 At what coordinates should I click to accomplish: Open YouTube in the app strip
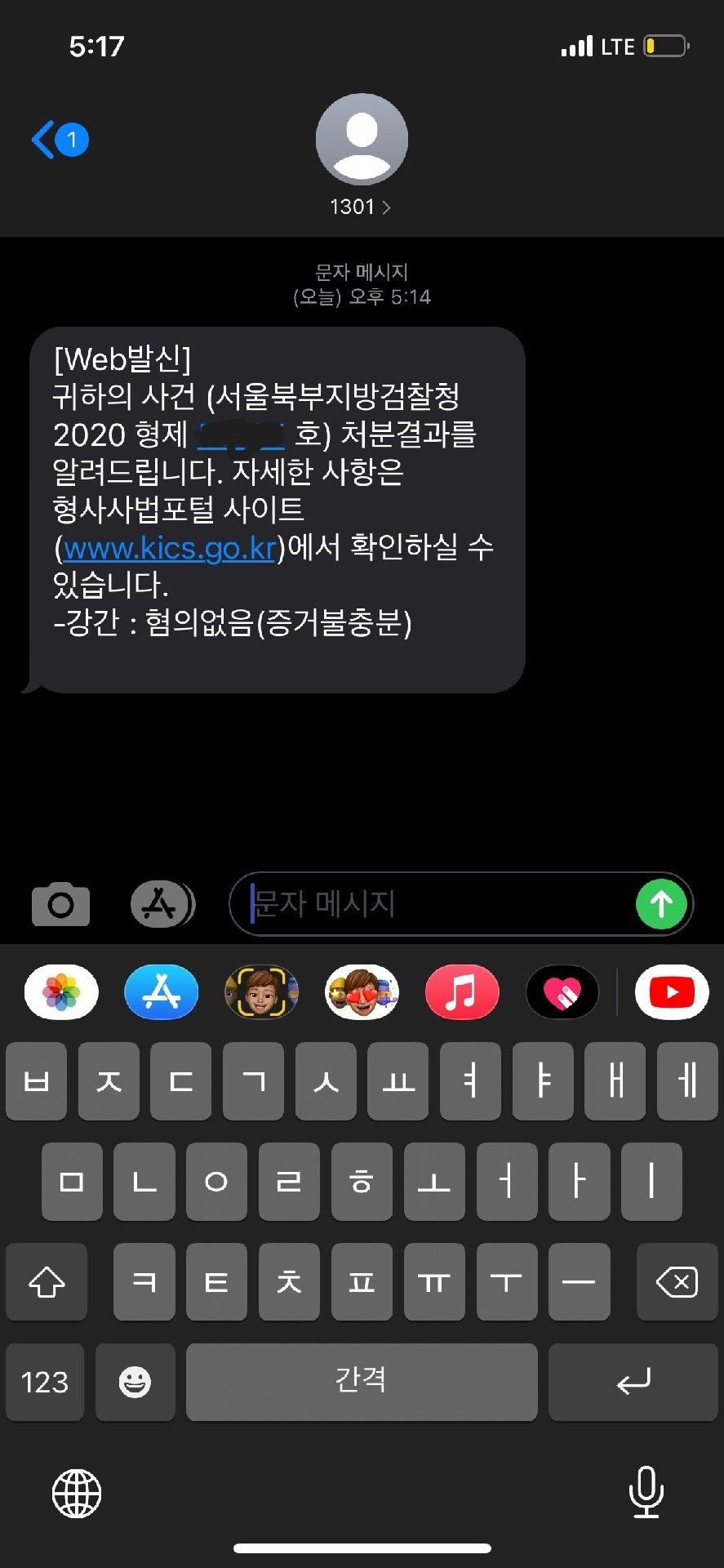pyautogui.click(x=671, y=992)
